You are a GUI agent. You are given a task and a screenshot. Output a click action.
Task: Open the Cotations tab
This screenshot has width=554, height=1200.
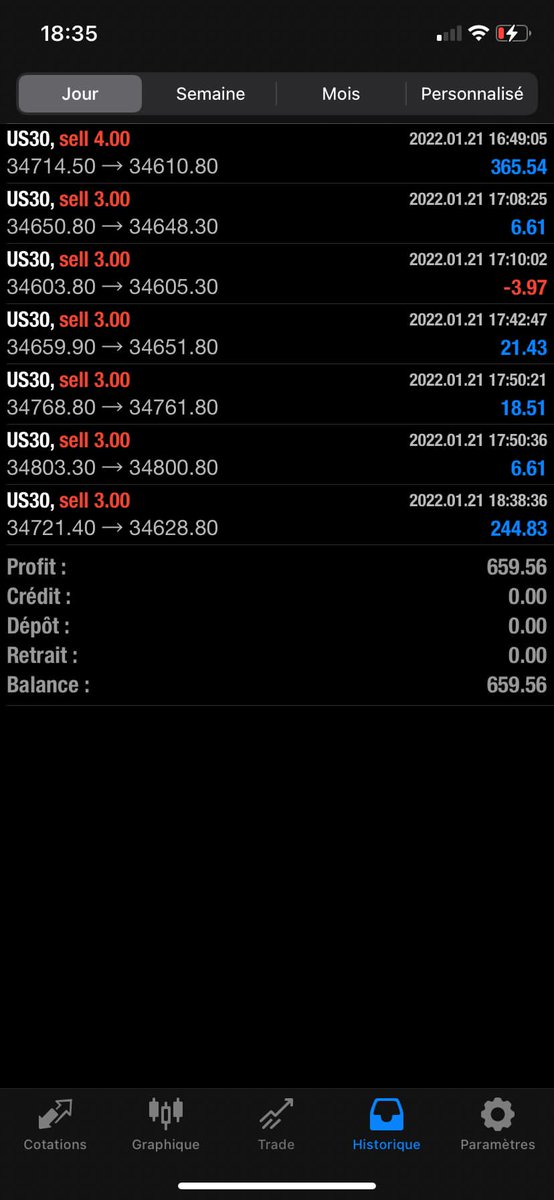pyautogui.click(x=55, y=1125)
